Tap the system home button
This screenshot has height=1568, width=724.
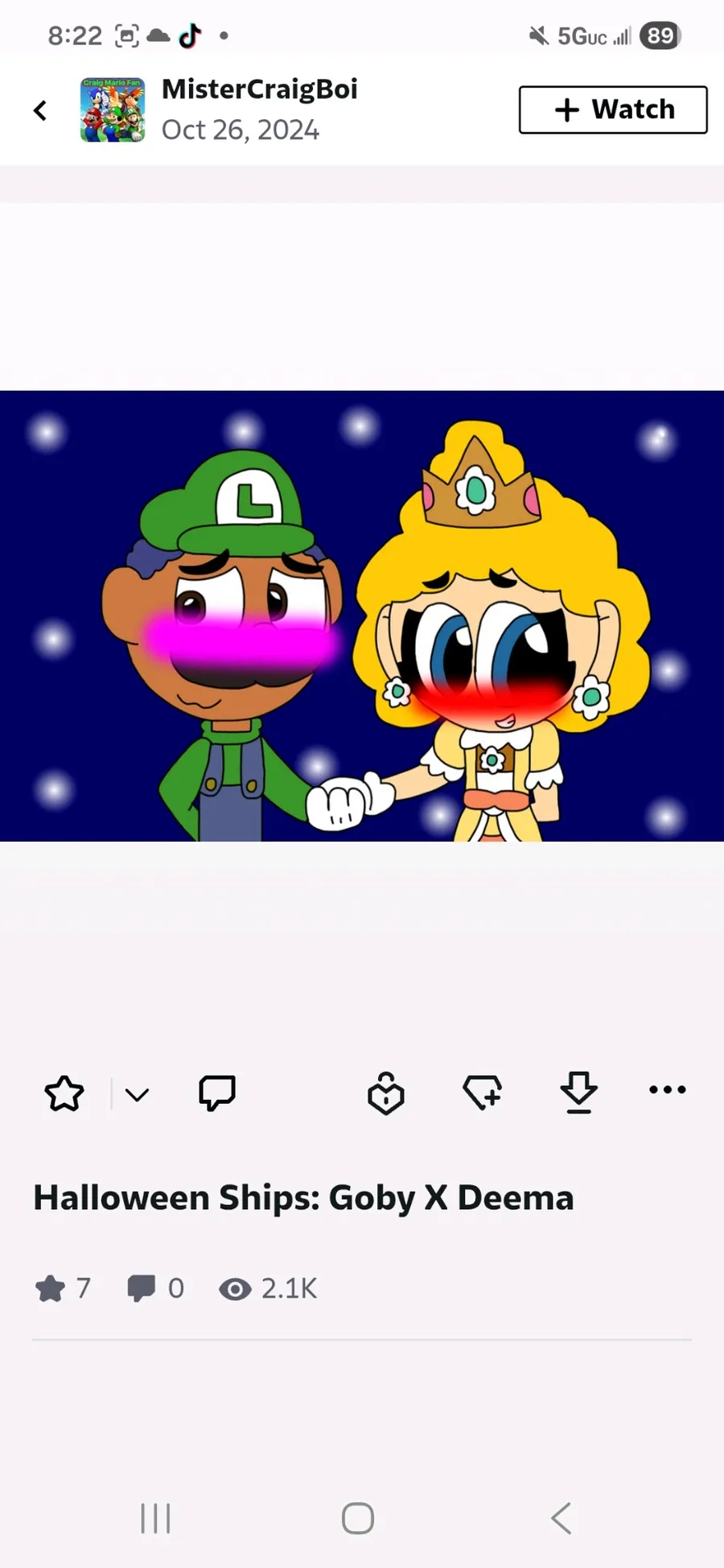point(358,1519)
